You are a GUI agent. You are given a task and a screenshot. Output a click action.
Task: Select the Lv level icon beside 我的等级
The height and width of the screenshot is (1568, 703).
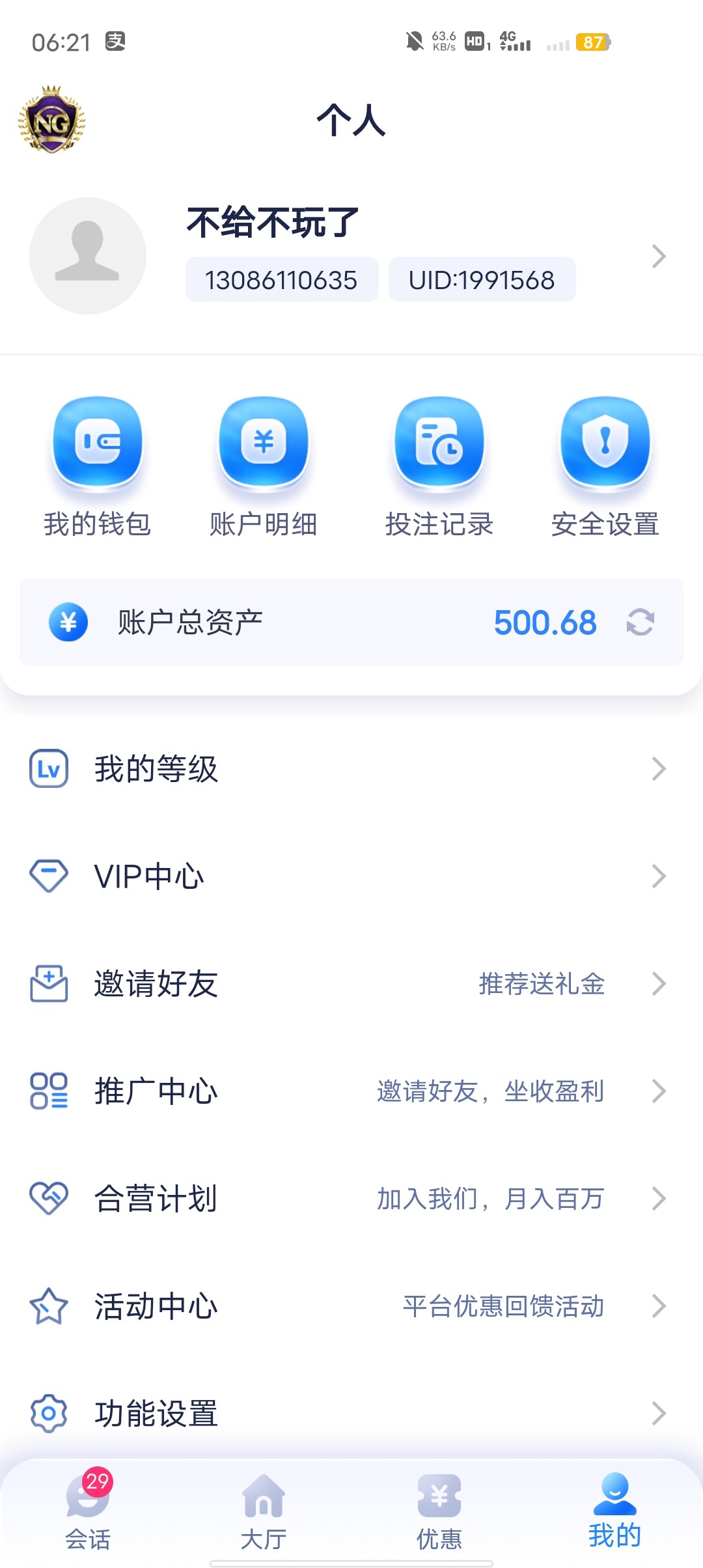pos(48,769)
